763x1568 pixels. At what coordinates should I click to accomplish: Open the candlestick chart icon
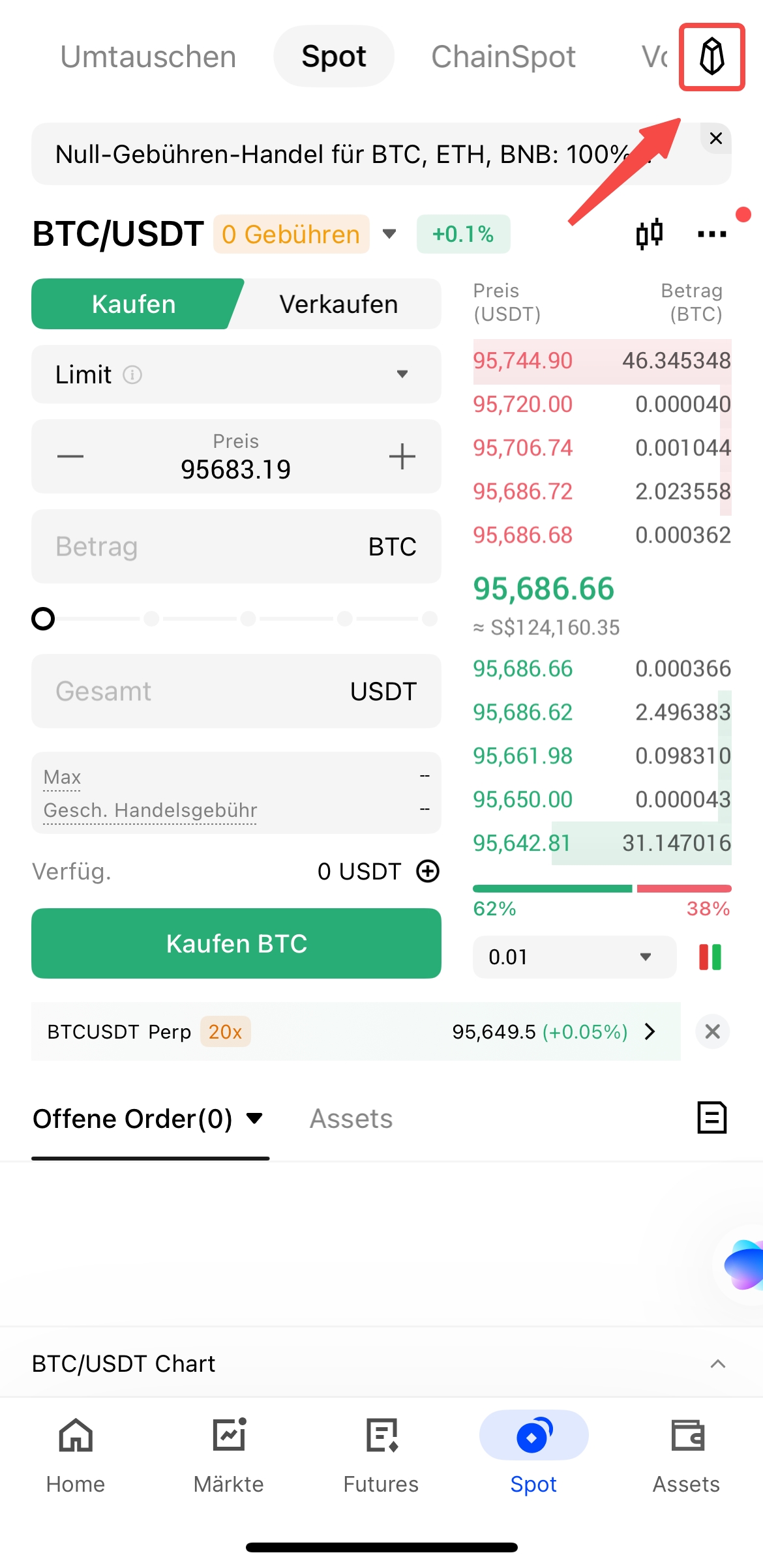(x=650, y=233)
